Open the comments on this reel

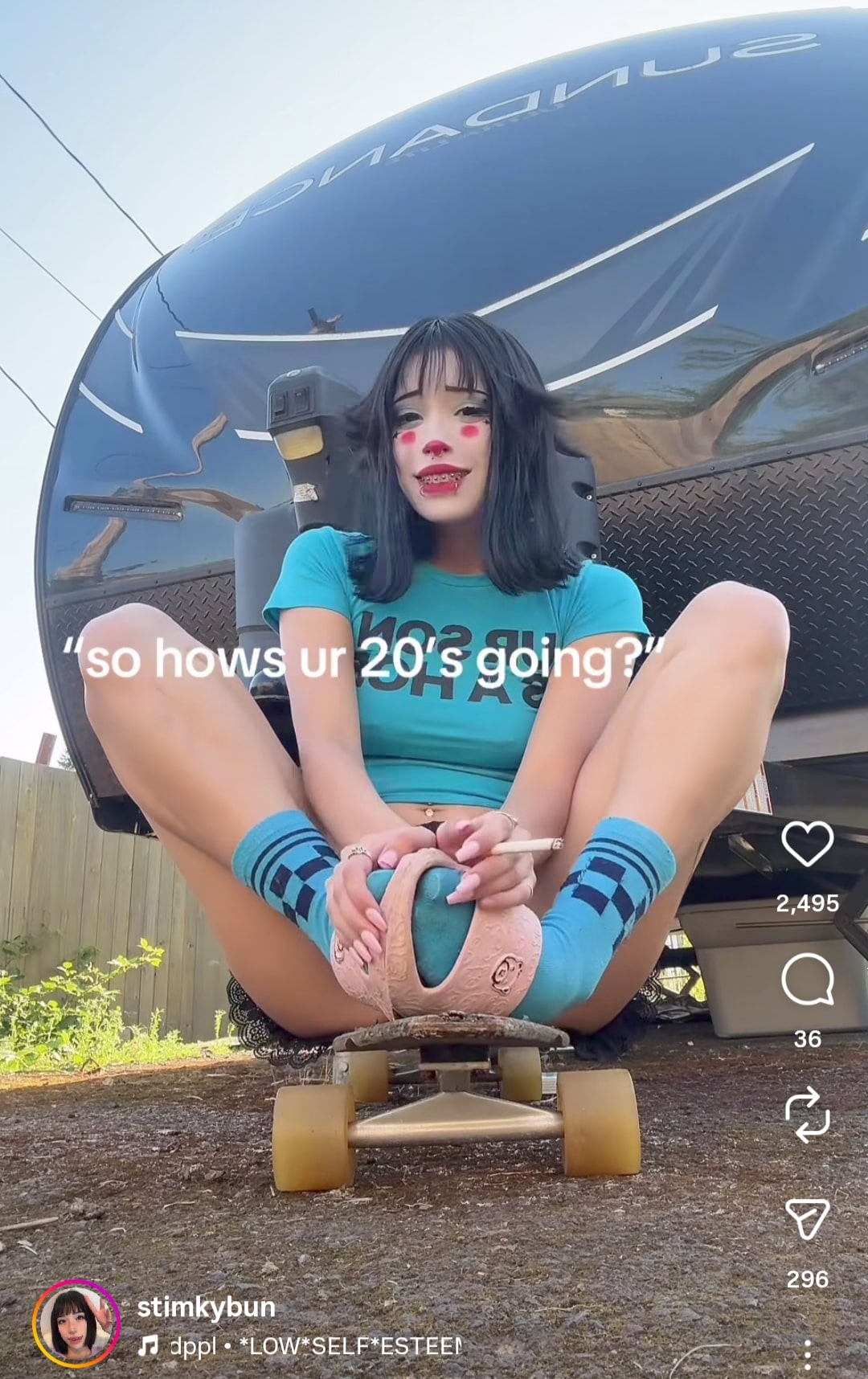pos(807,980)
